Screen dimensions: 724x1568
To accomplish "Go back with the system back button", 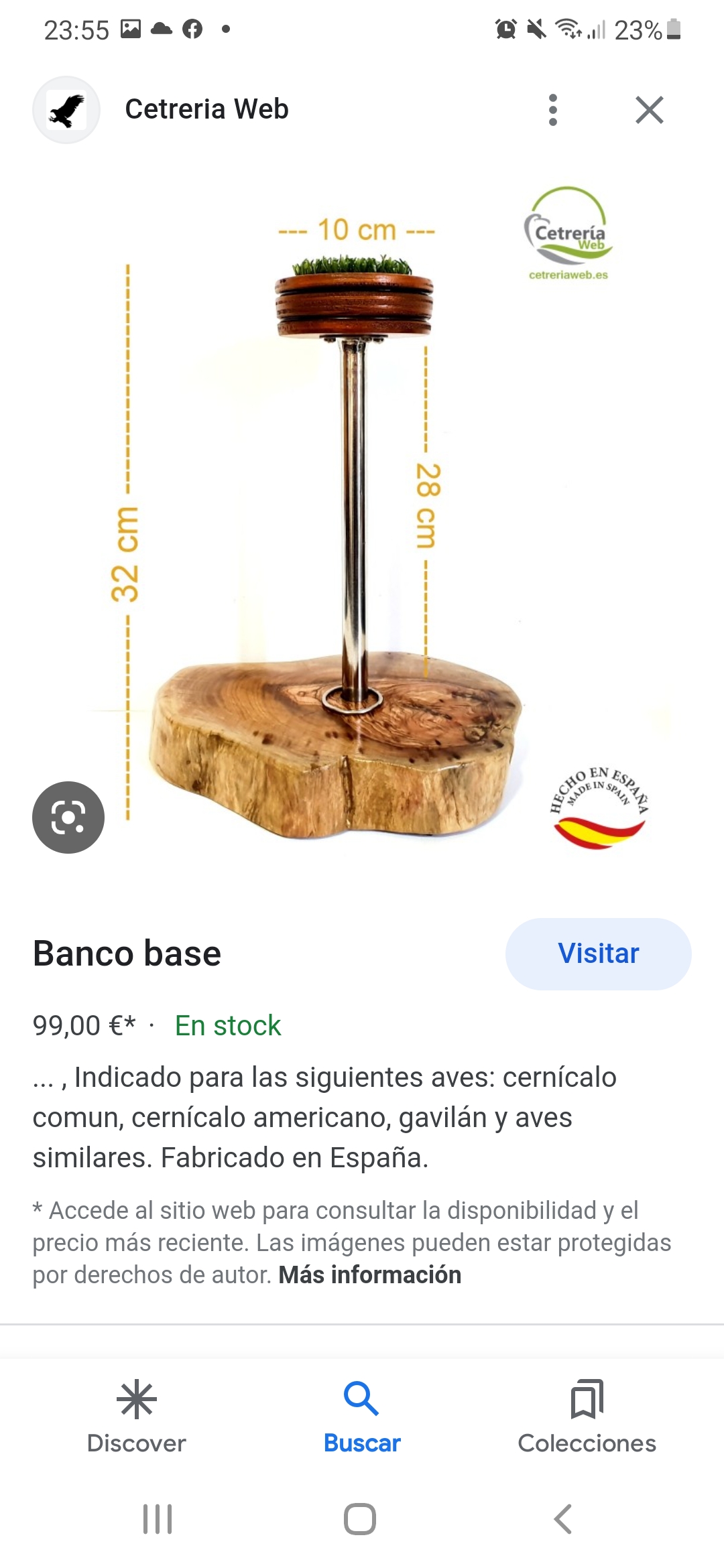I will point(563,1519).
